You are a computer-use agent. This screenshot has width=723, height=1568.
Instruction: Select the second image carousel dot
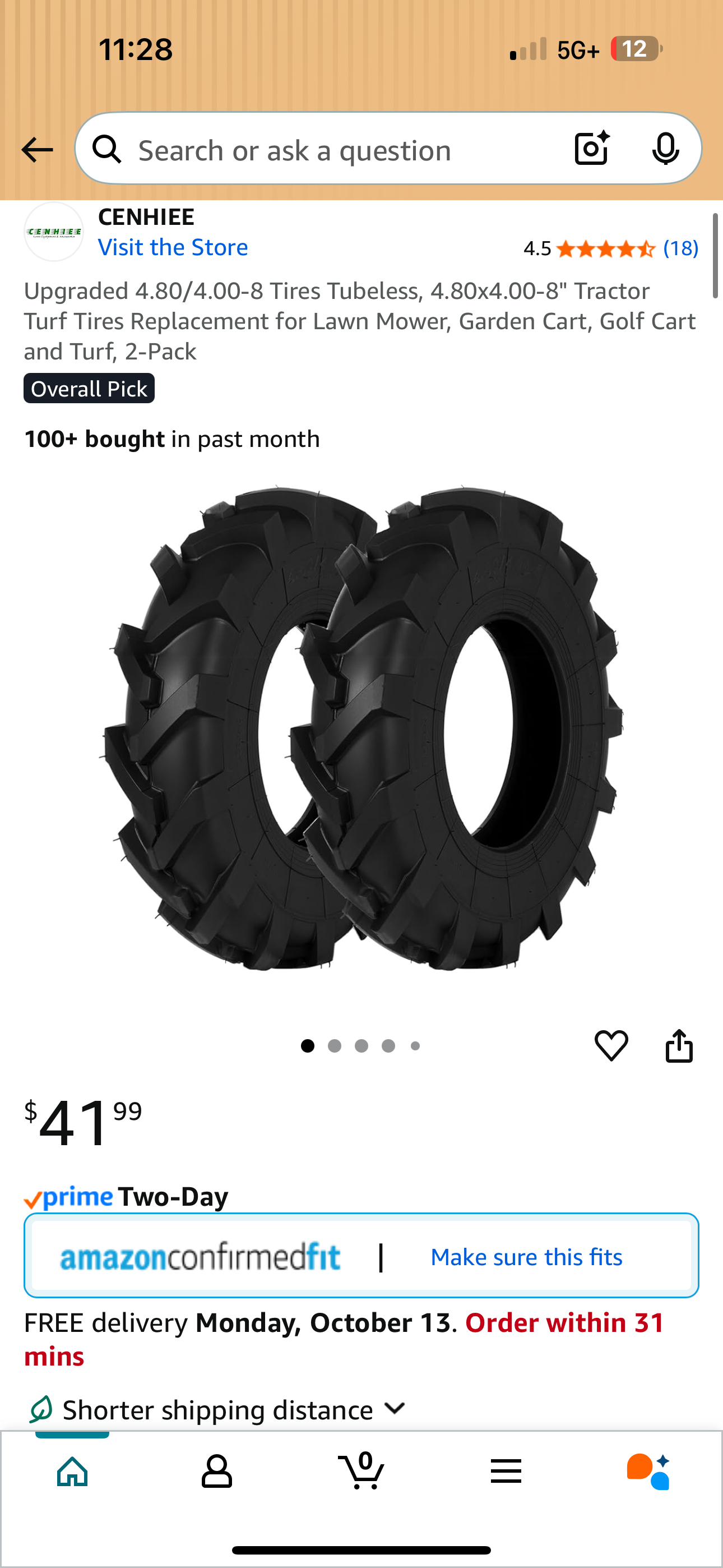(x=335, y=1046)
